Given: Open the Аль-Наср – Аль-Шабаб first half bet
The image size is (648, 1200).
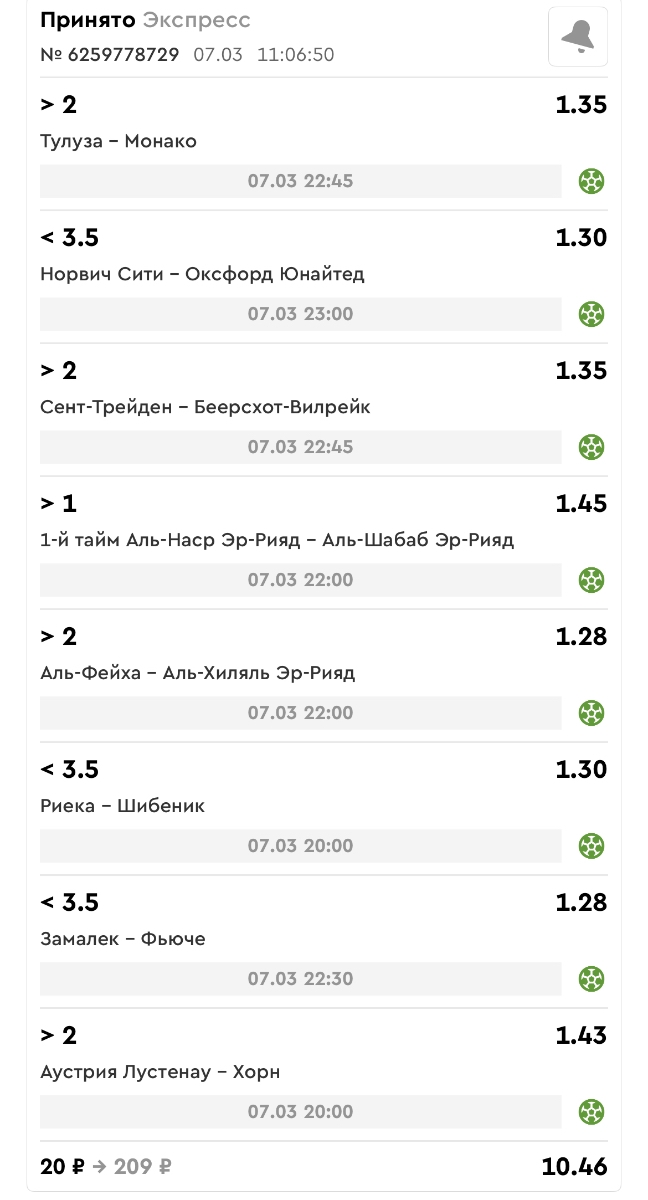Looking at the screenshot, I should (277, 541).
